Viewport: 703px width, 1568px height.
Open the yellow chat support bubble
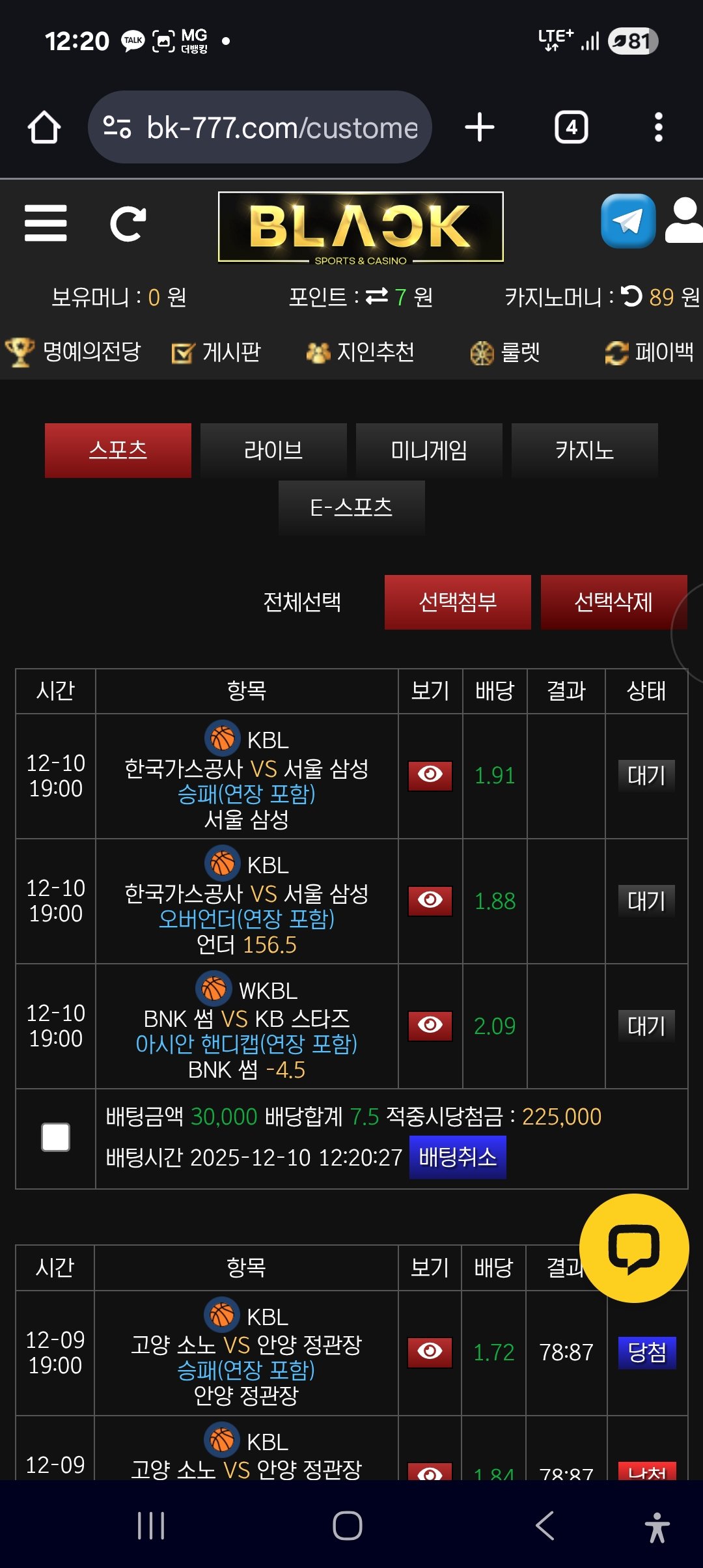point(634,1248)
